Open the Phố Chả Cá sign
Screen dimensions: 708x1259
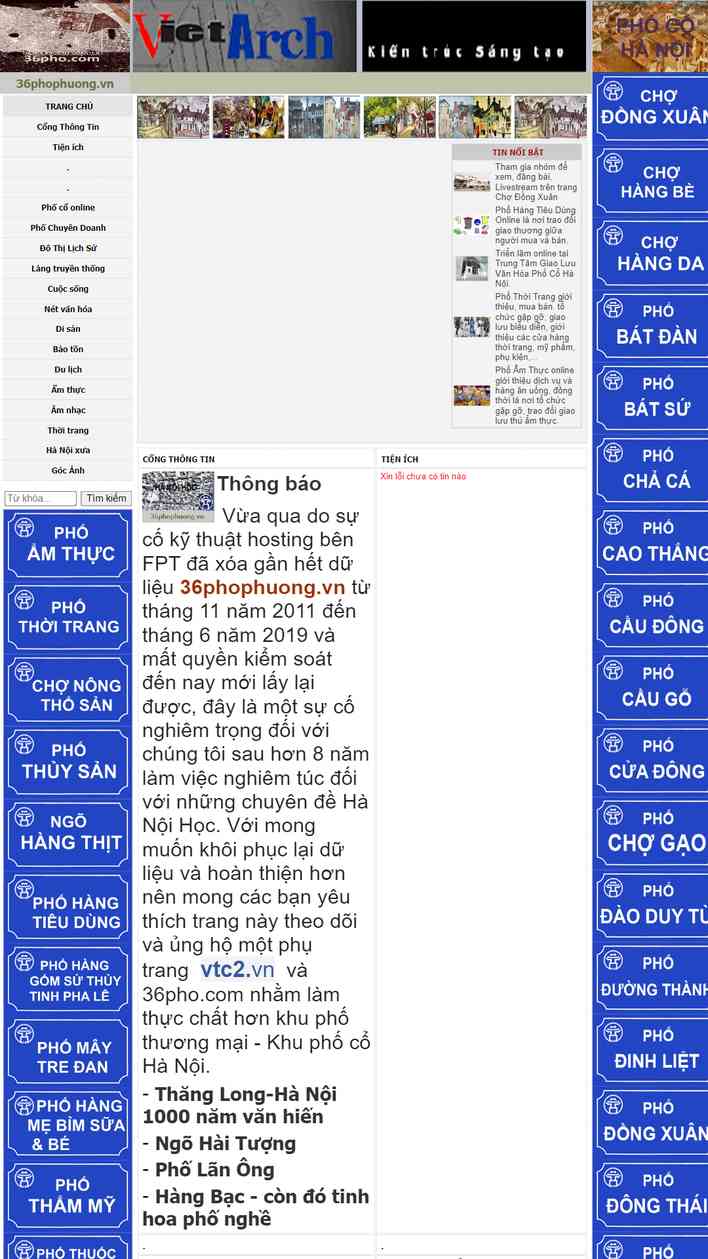click(x=652, y=469)
